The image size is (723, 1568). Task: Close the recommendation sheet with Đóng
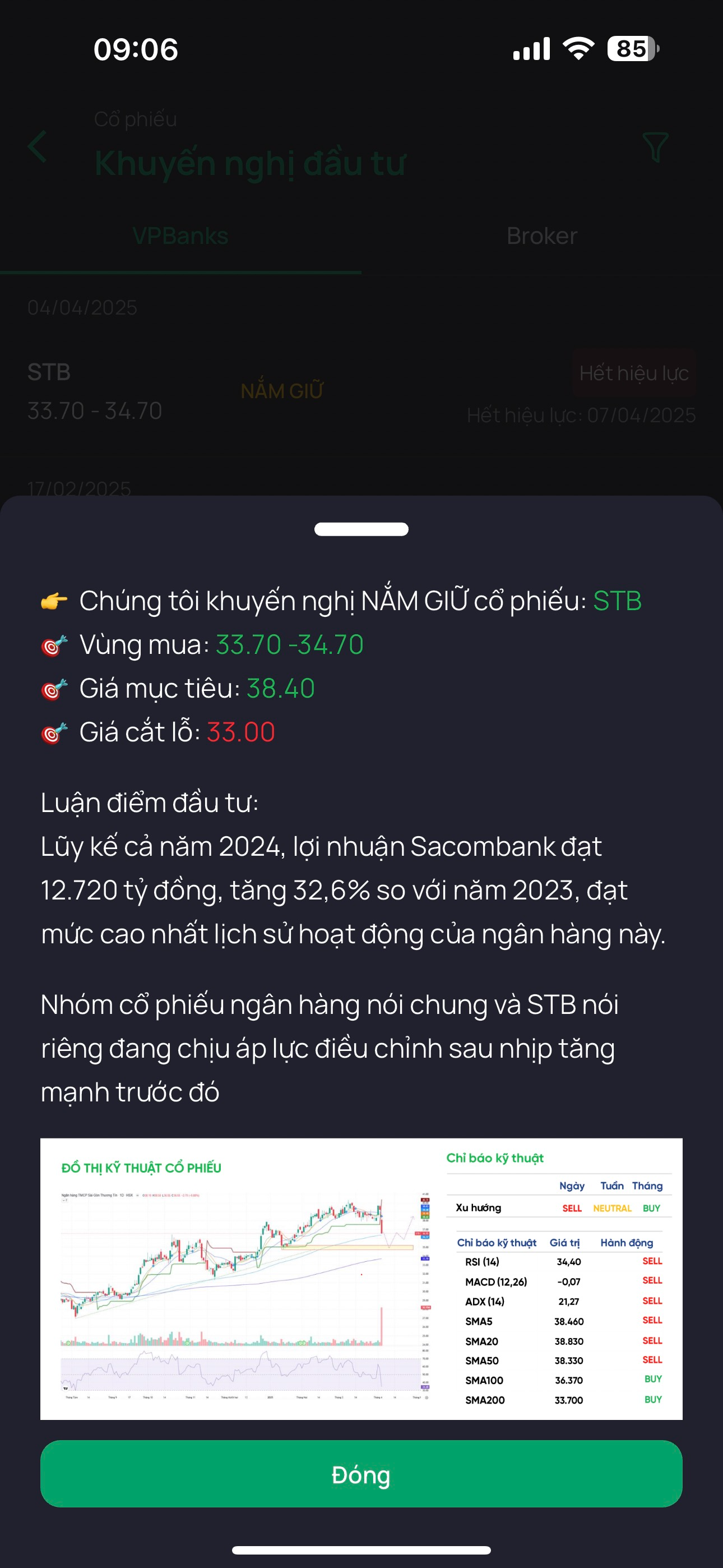(x=361, y=1474)
